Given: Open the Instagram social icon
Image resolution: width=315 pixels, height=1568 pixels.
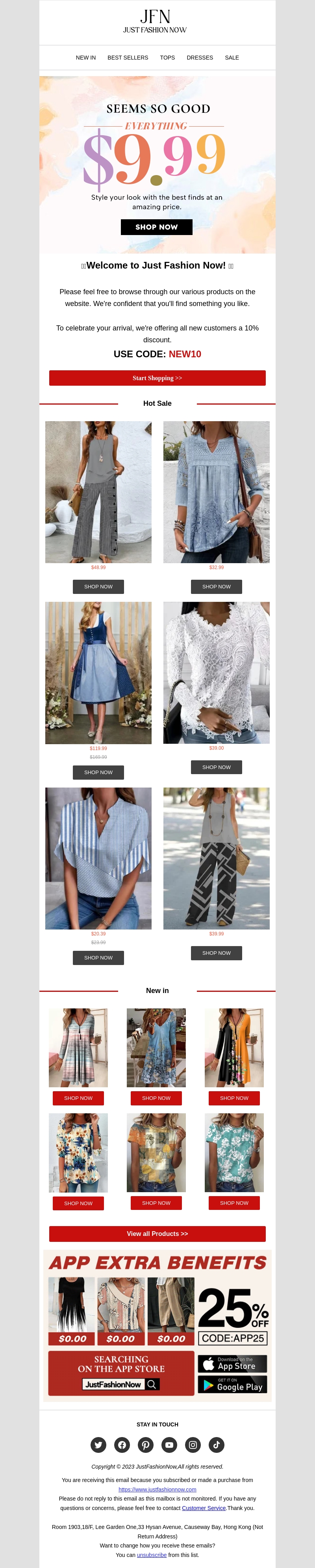Looking at the screenshot, I should [x=193, y=1445].
